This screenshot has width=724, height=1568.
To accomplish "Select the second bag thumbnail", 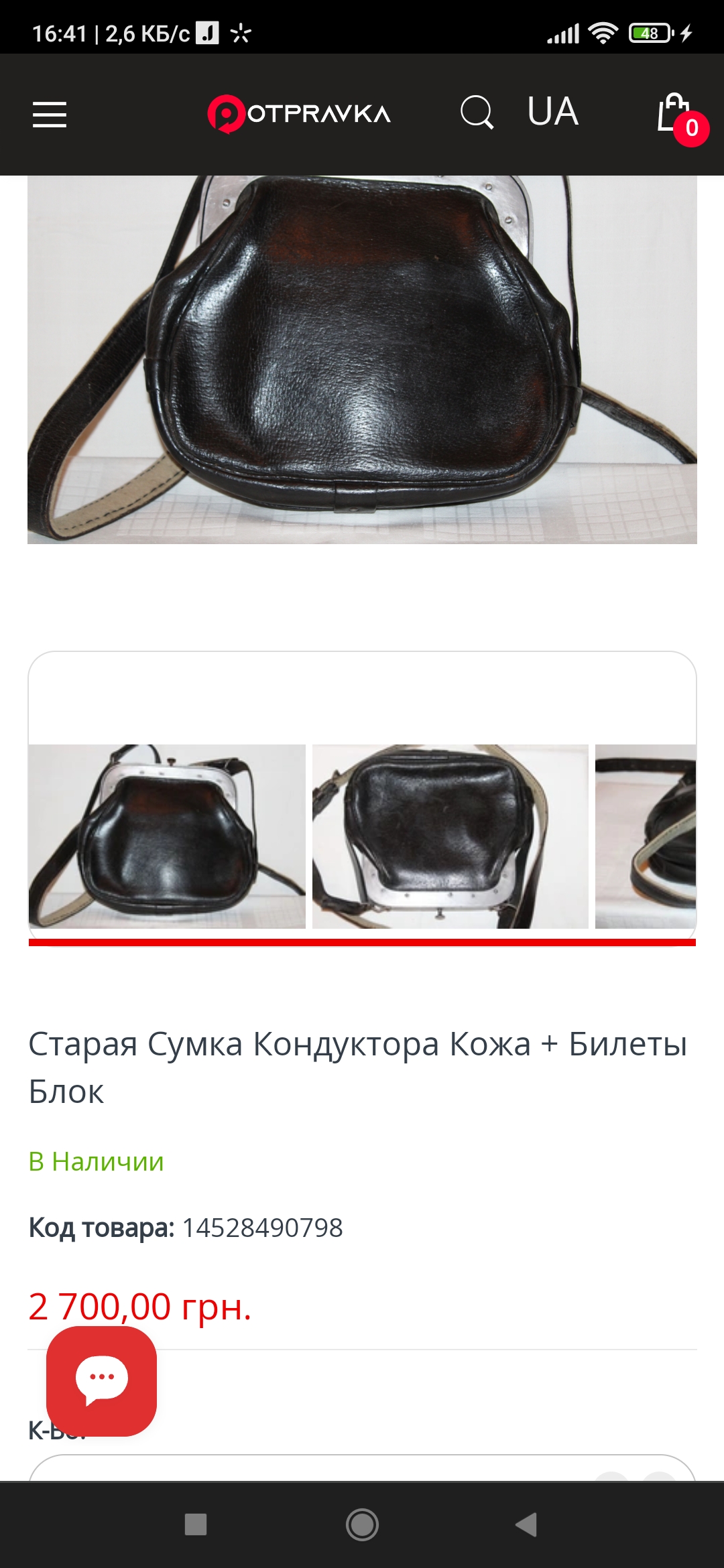I will coord(450,836).
